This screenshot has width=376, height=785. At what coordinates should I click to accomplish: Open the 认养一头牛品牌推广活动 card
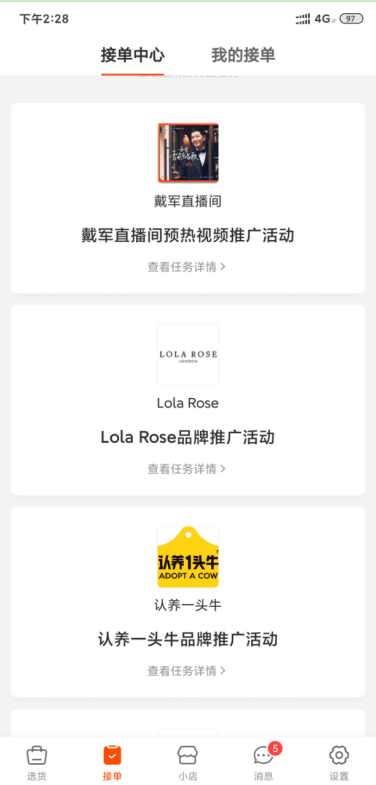(188, 602)
